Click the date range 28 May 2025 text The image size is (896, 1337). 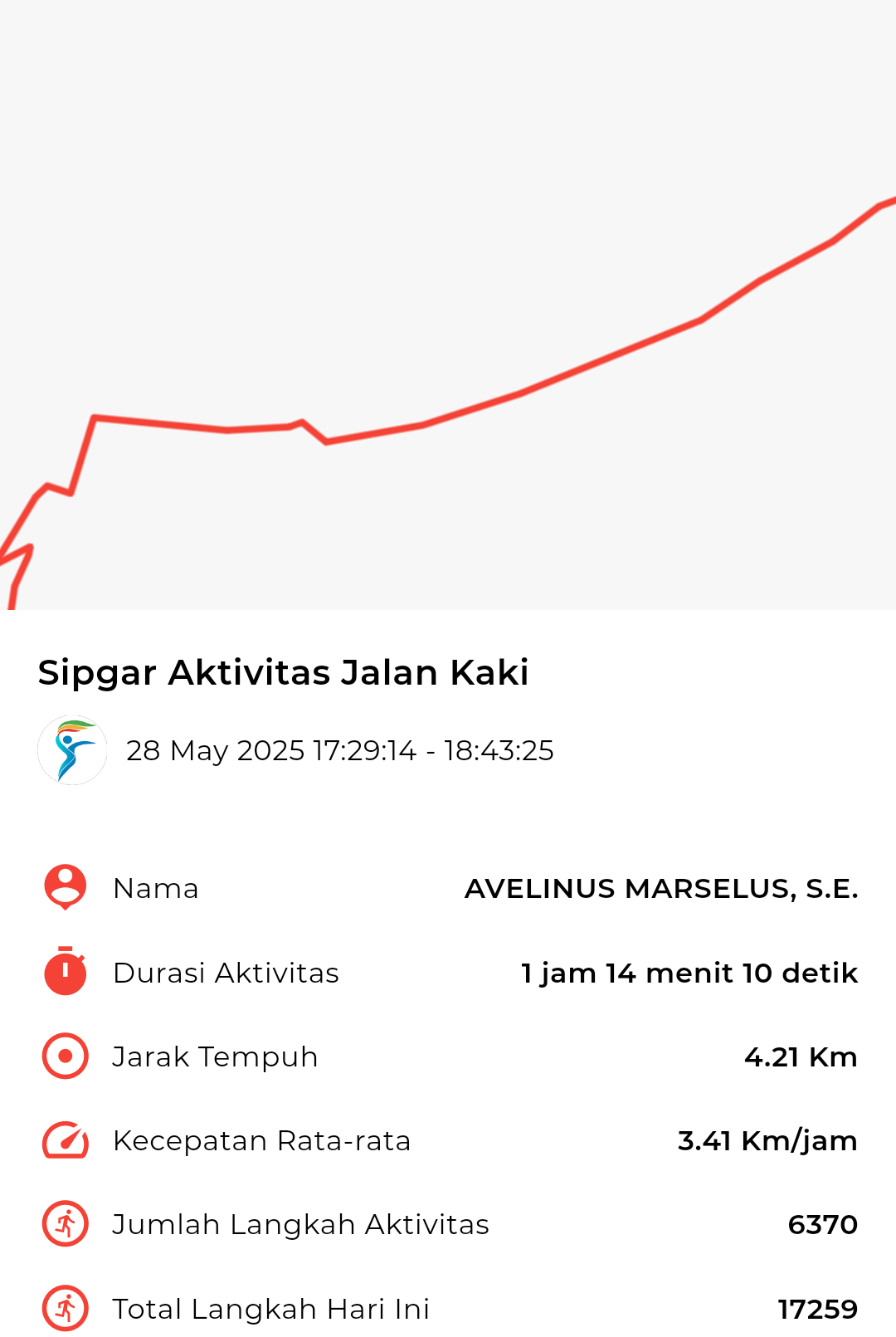point(341,749)
